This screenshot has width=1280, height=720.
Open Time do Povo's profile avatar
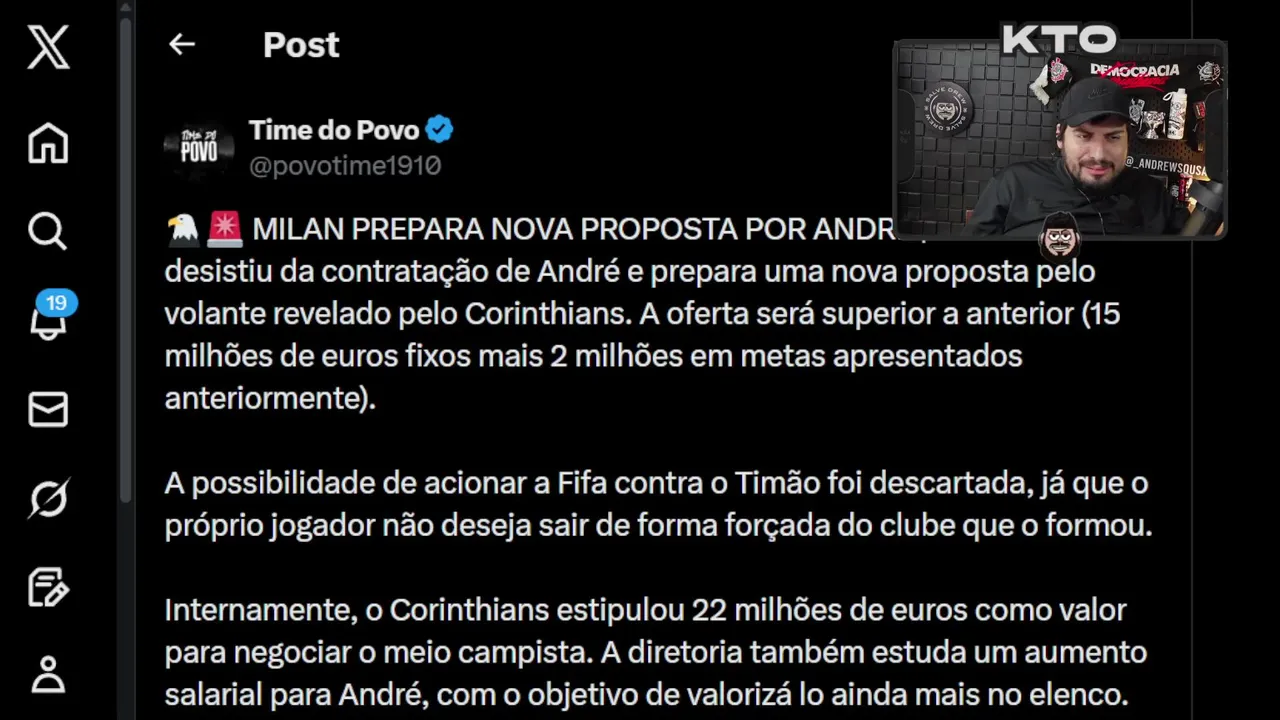click(198, 147)
